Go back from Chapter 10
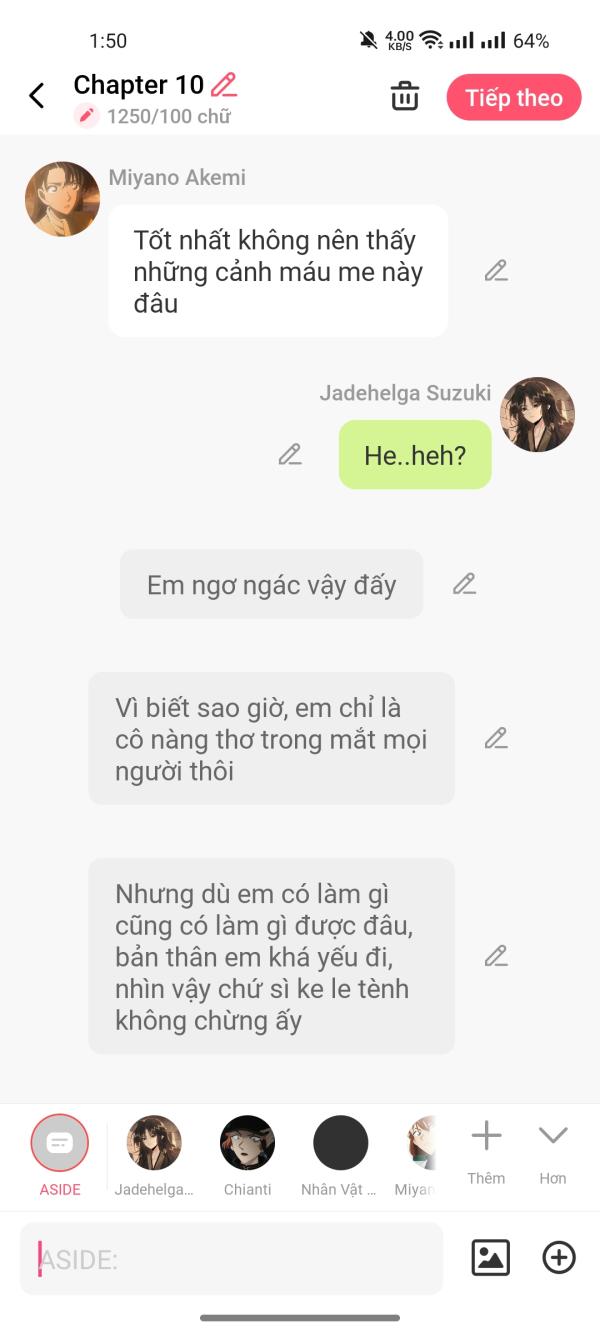 point(37,96)
